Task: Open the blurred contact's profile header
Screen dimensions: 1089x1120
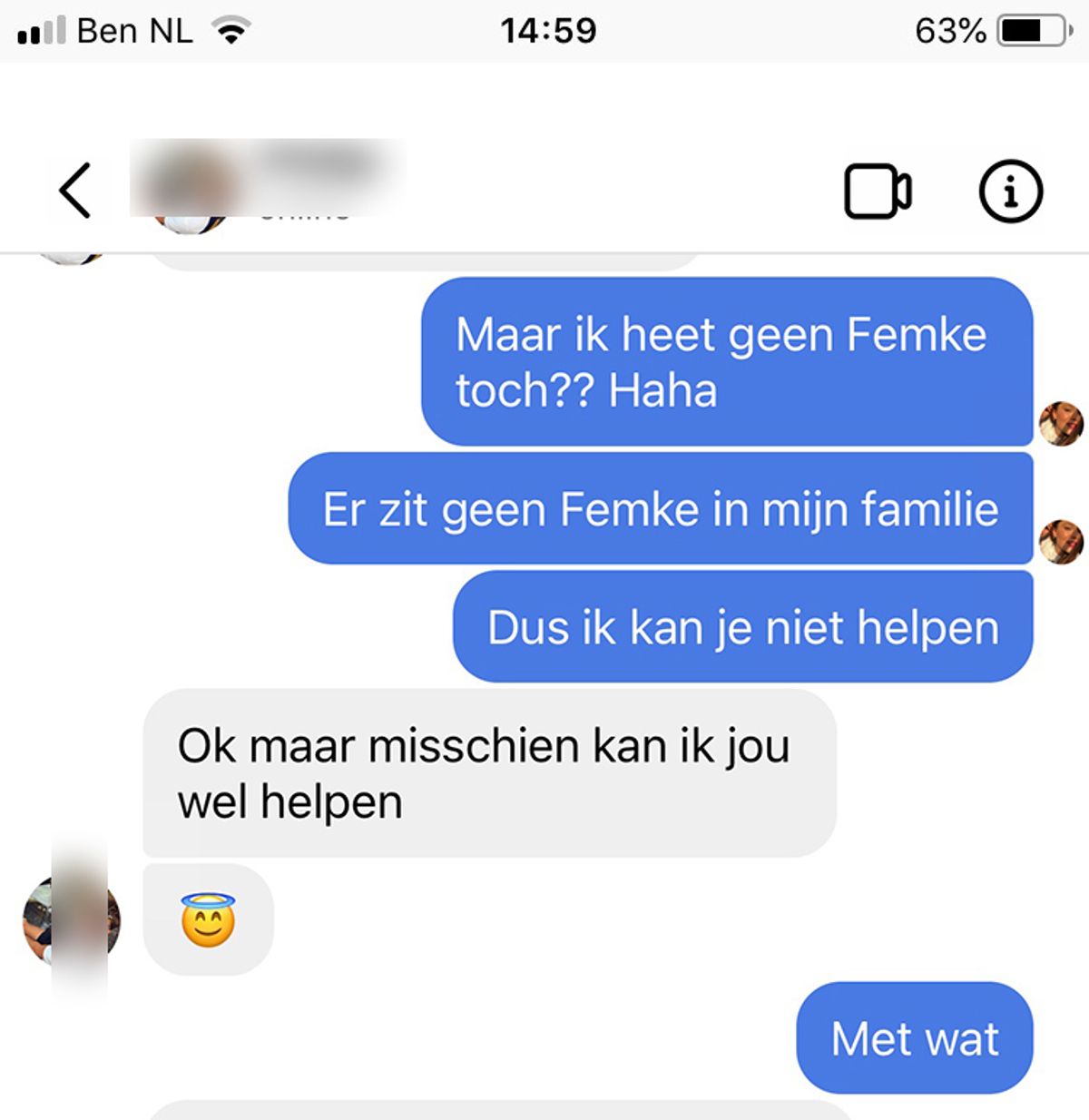Action: pos(263,182)
